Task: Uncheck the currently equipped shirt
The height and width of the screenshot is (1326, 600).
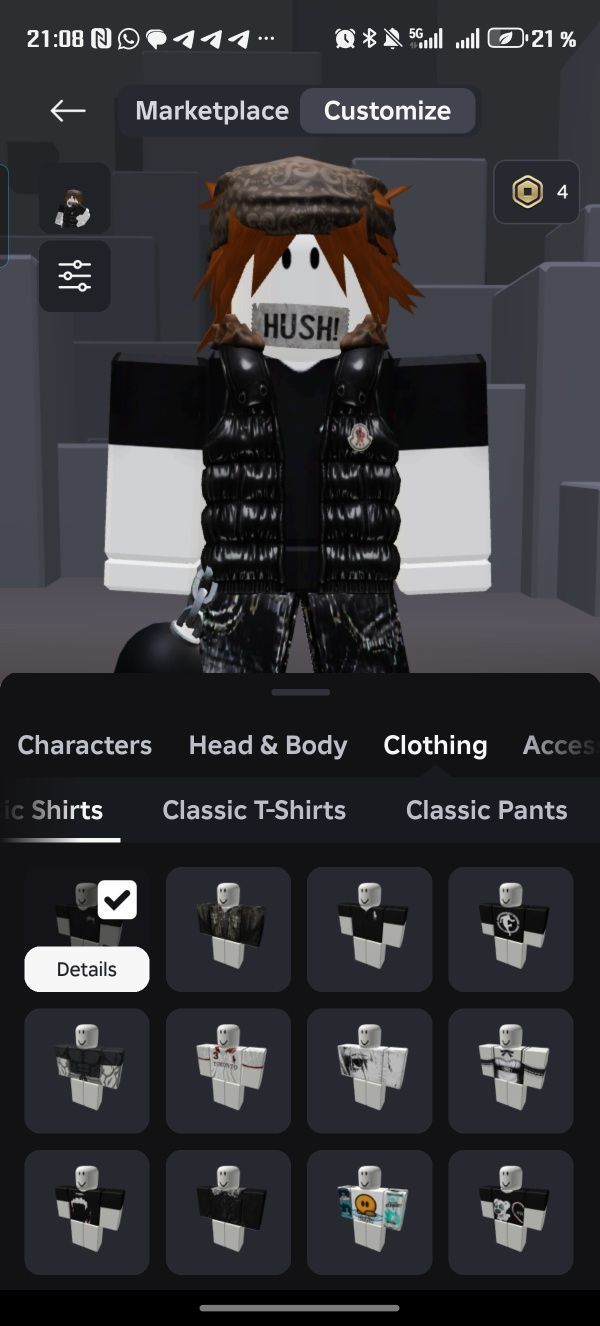Action: (x=117, y=900)
